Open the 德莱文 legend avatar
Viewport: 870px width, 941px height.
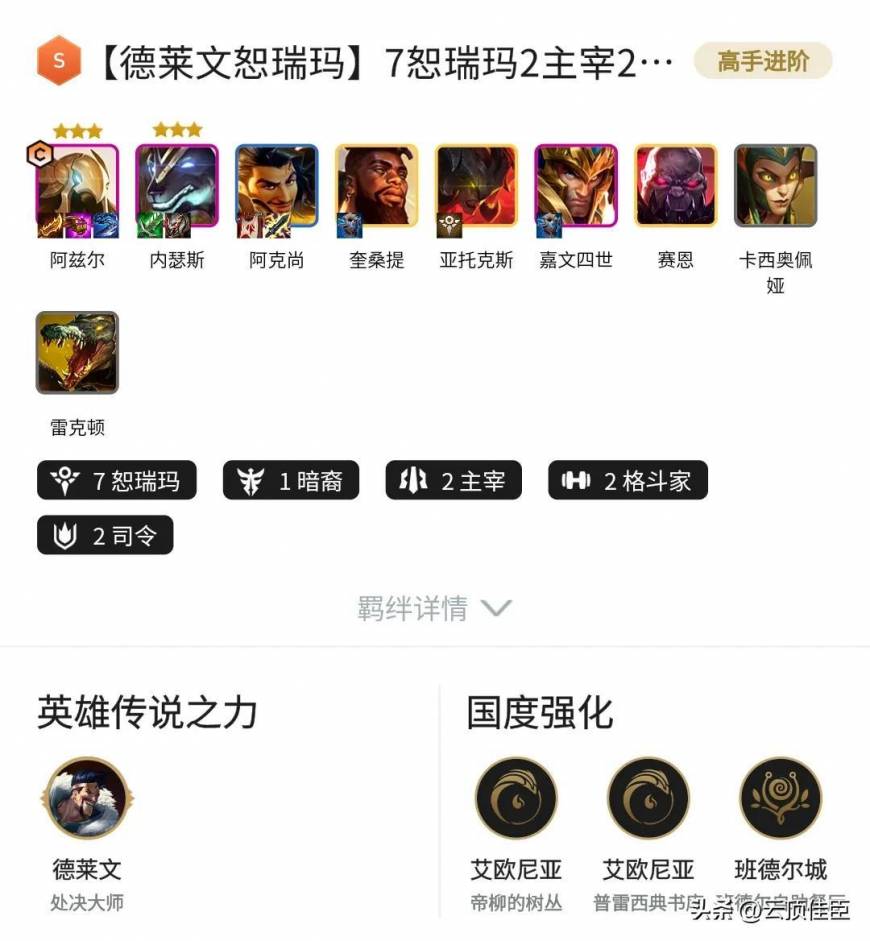tap(86, 798)
